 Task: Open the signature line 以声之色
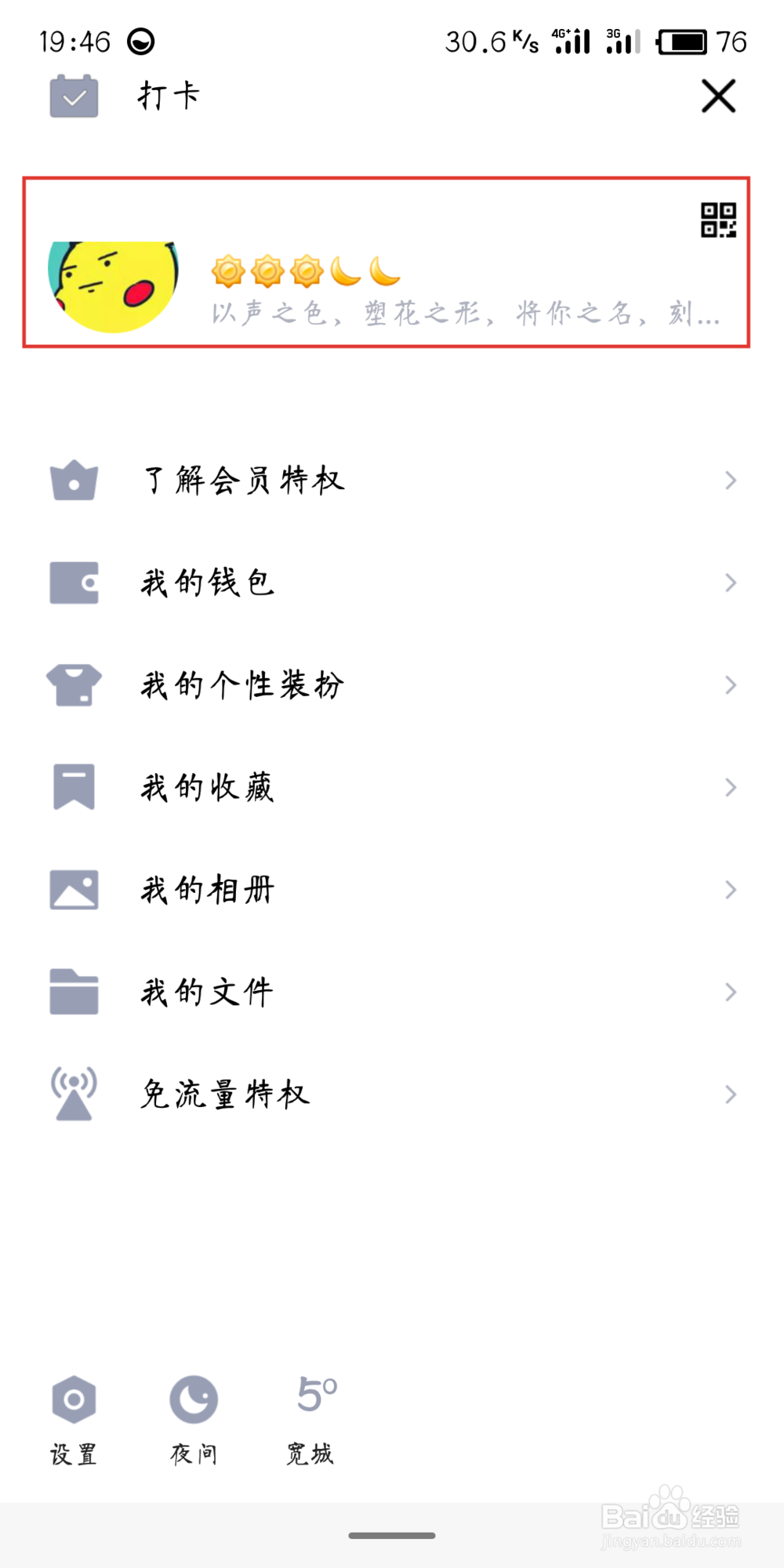click(x=466, y=313)
